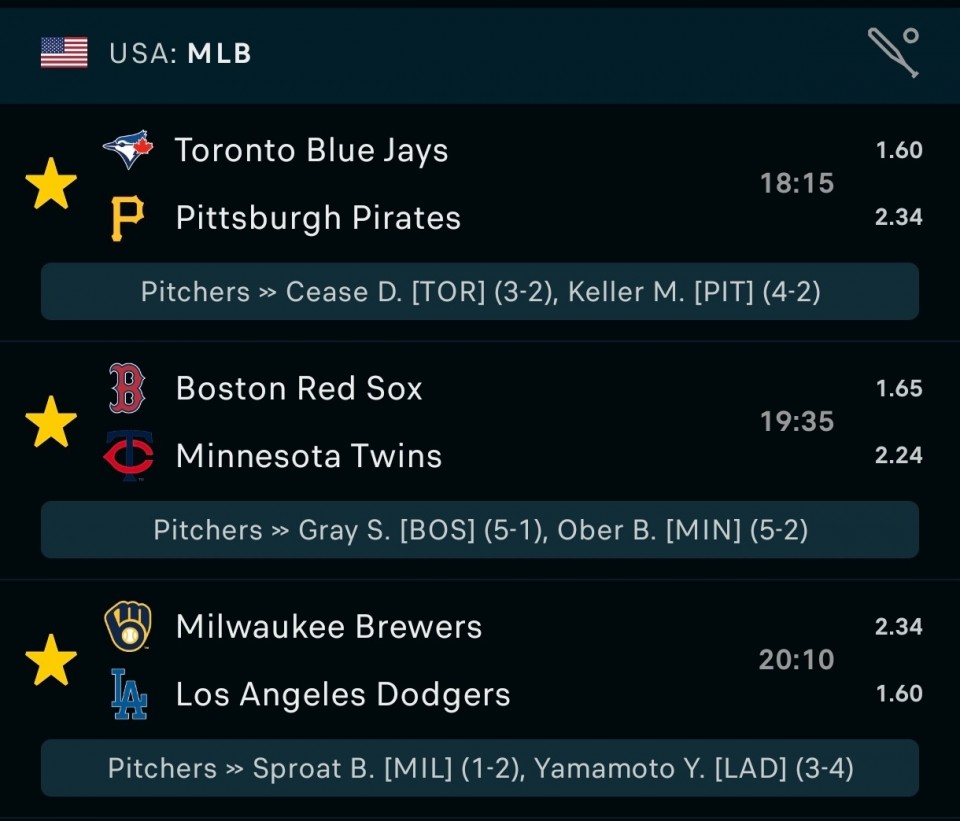
Task: Remove star from Red Sox vs Twins game
Action: coord(51,422)
